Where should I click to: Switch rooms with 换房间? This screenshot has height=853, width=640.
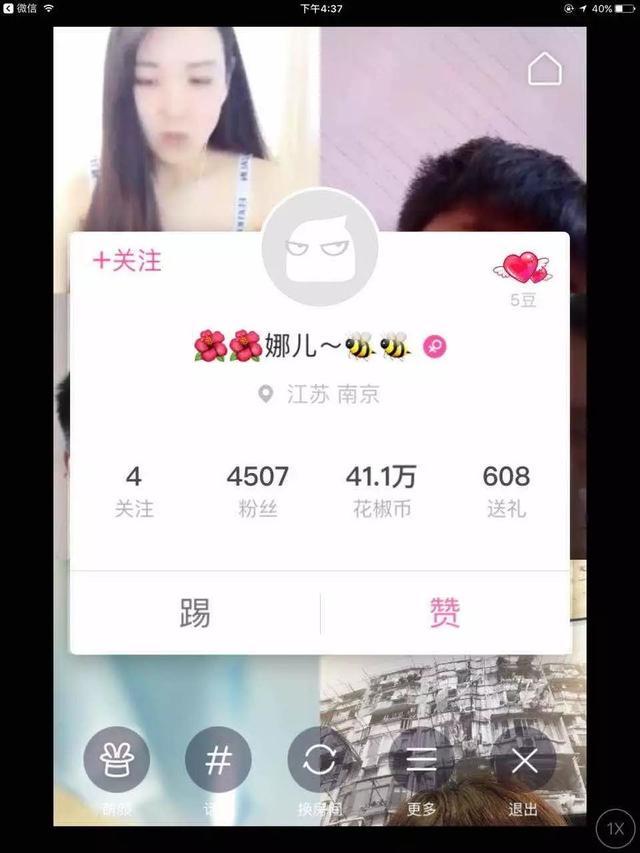click(319, 762)
